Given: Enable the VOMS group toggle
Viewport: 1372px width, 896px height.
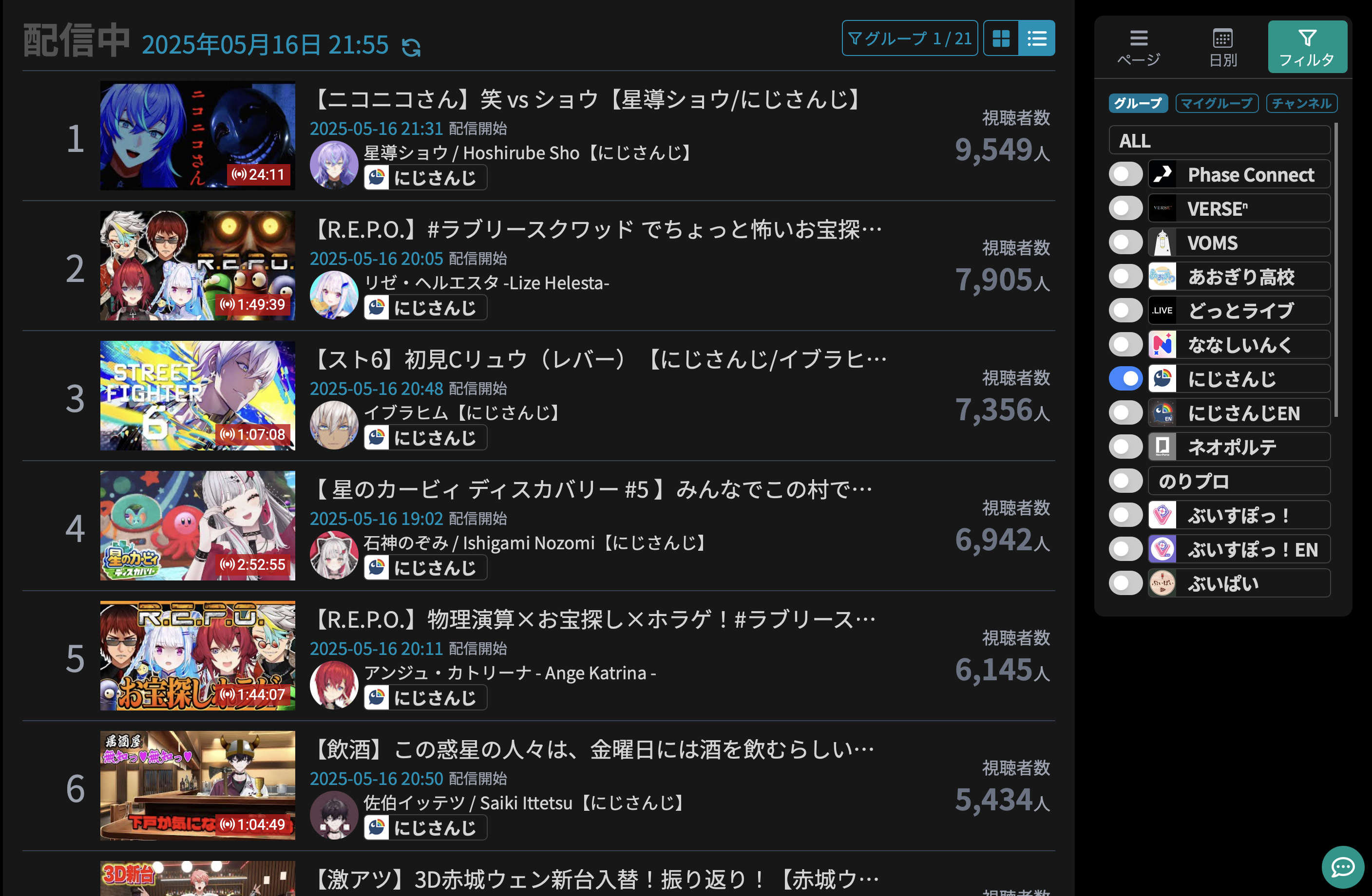Looking at the screenshot, I should tap(1125, 243).
